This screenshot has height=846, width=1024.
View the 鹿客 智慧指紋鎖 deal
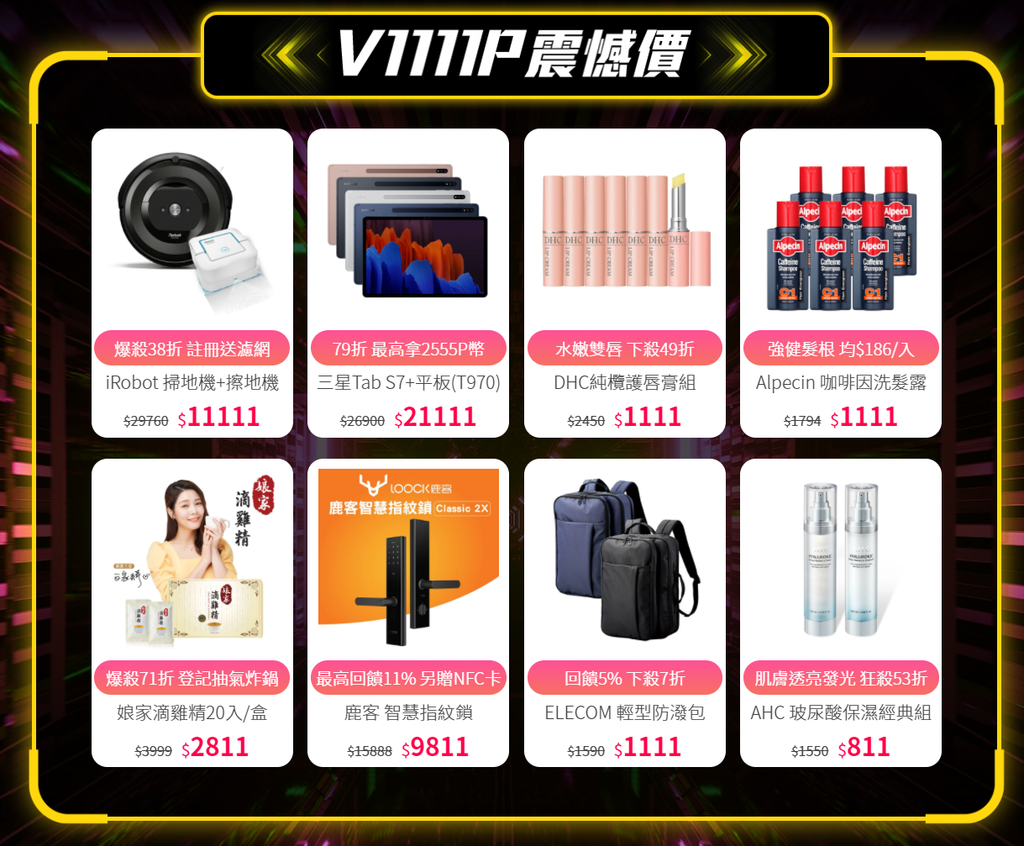(x=408, y=613)
